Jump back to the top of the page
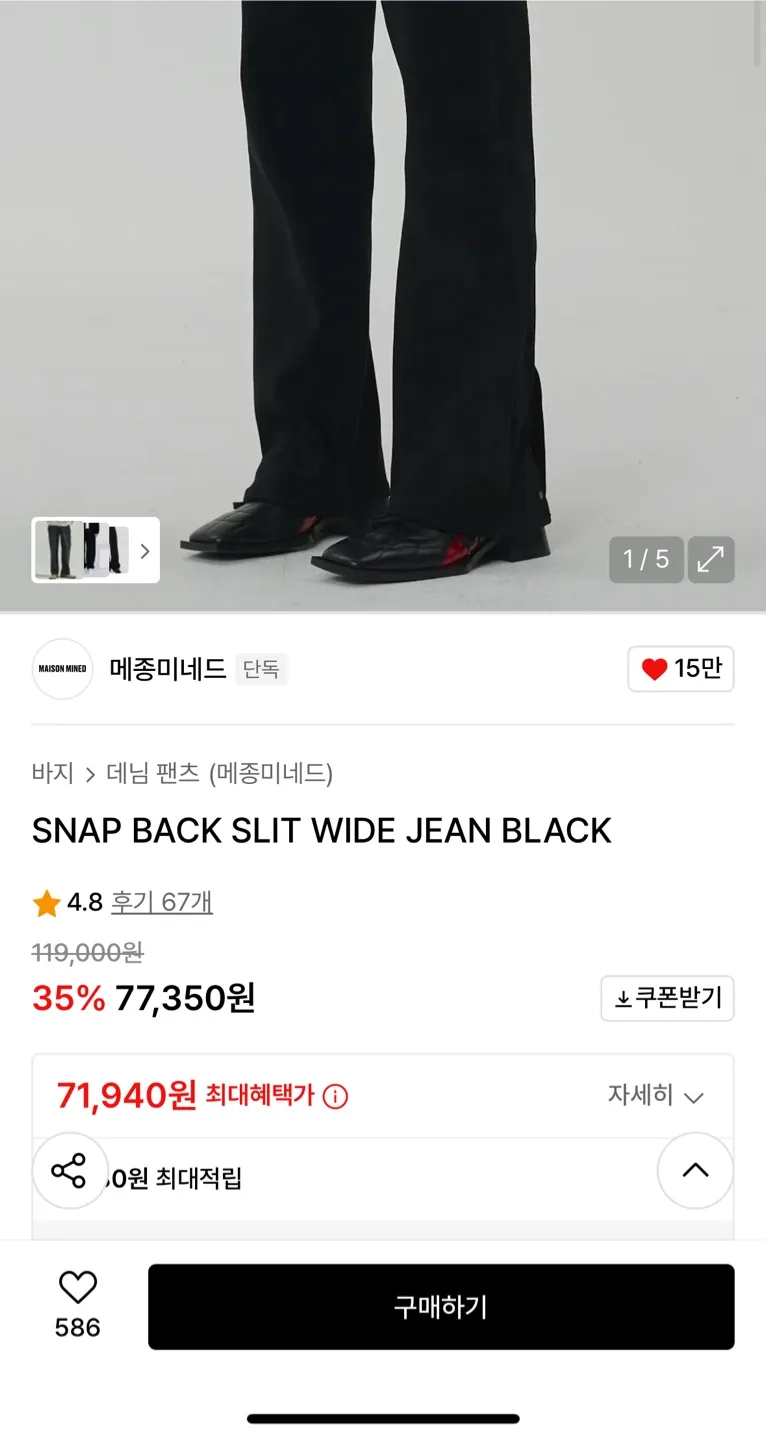Viewport: 766px width, 1440px height. coord(695,1170)
